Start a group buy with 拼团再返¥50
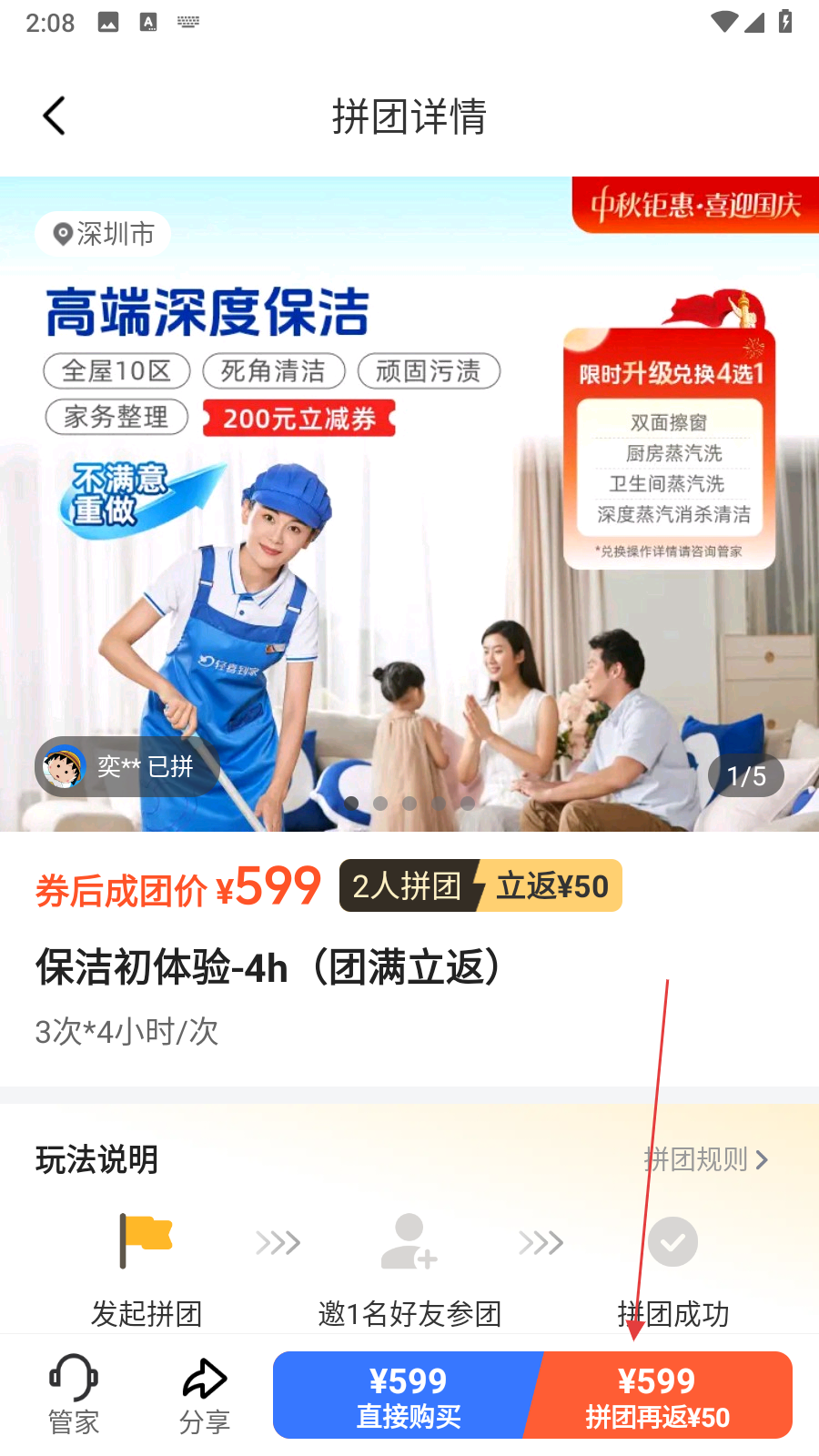 tap(661, 1395)
